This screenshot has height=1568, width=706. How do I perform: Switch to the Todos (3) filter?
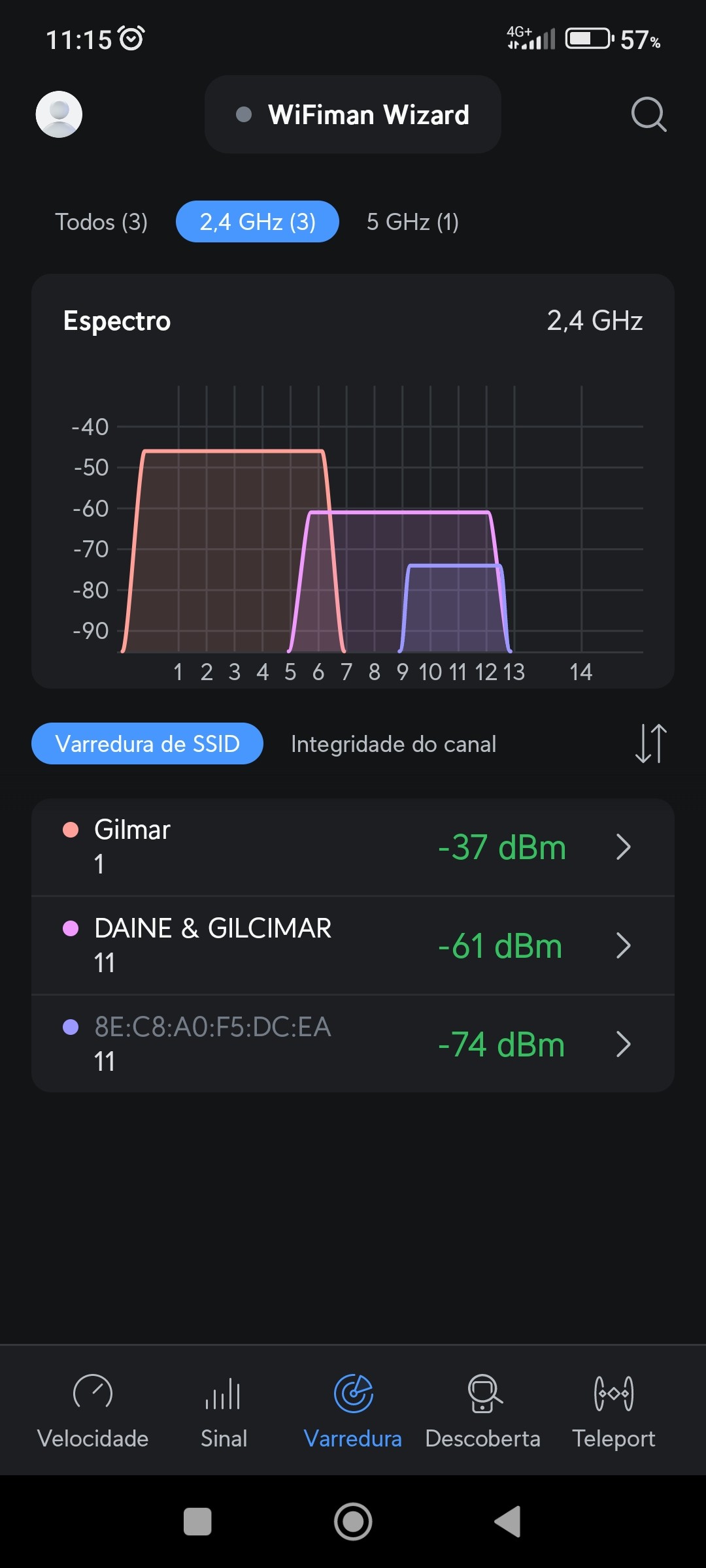click(101, 222)
